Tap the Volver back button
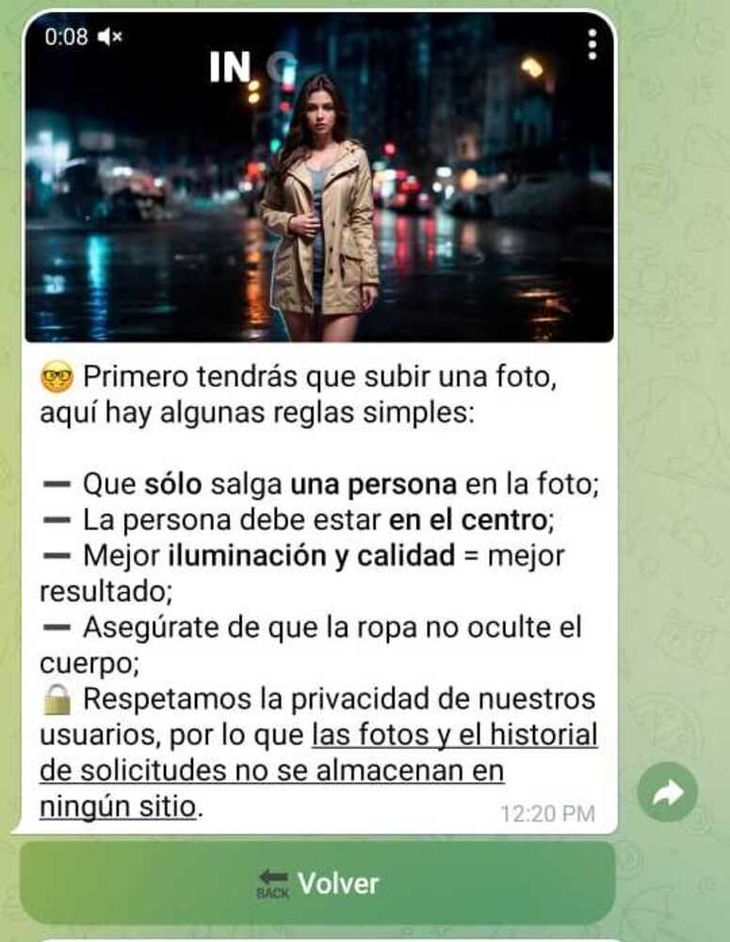 pos(318,883)
